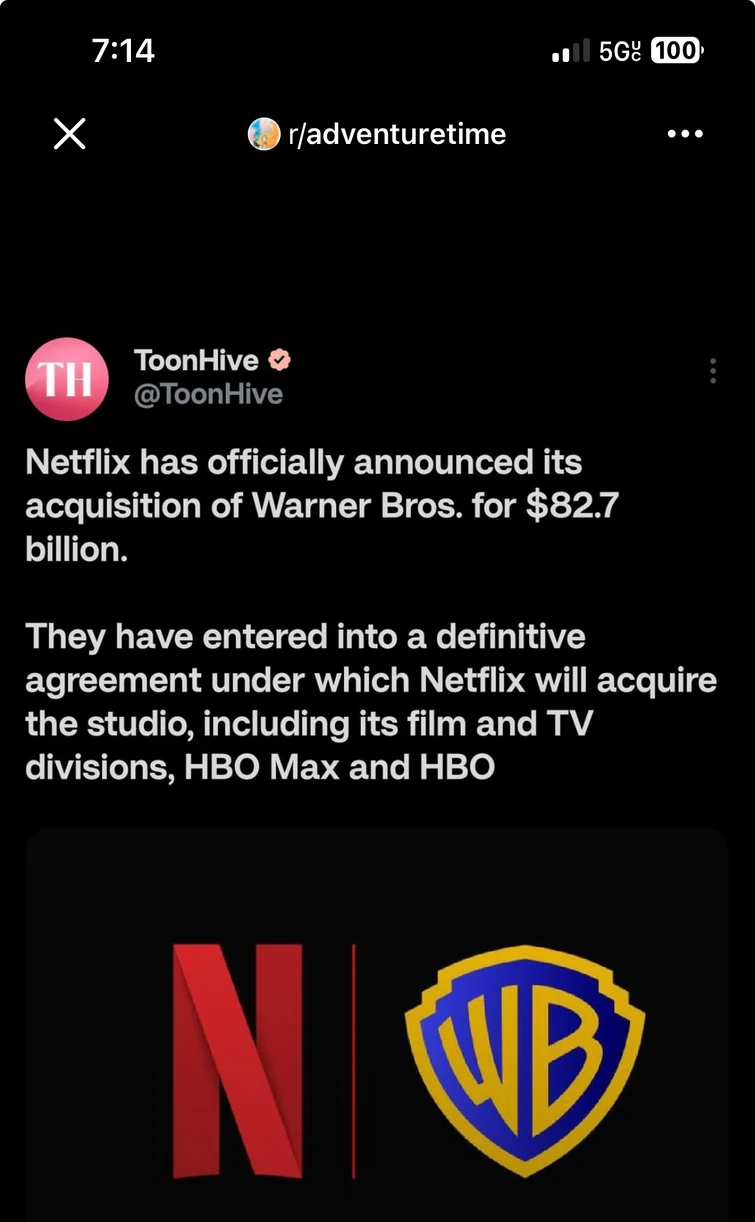Close the image viewer with the X
The image size is (755, 1222).
coord(69,134)
